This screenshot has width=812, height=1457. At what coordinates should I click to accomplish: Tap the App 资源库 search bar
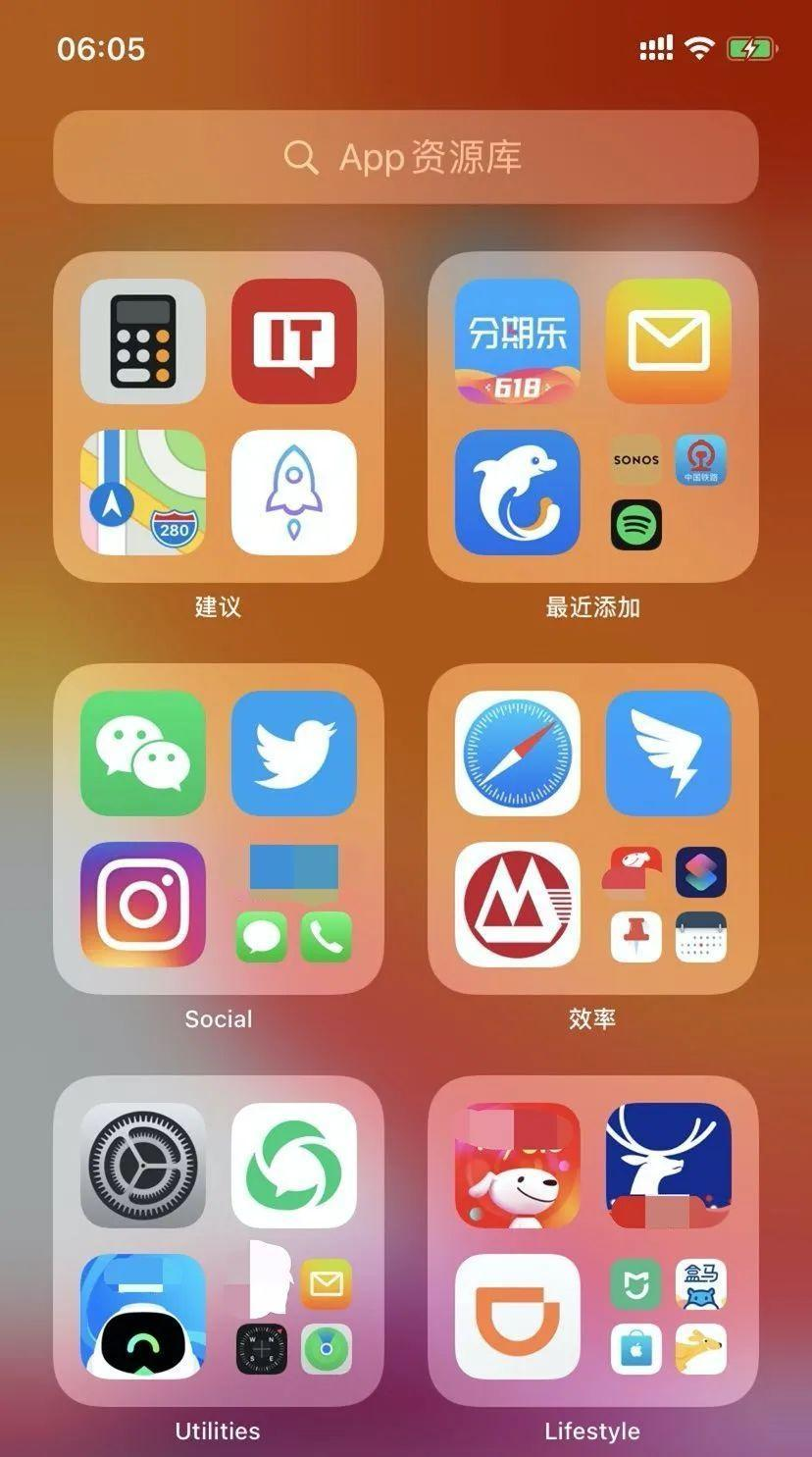tap(406, 157)
